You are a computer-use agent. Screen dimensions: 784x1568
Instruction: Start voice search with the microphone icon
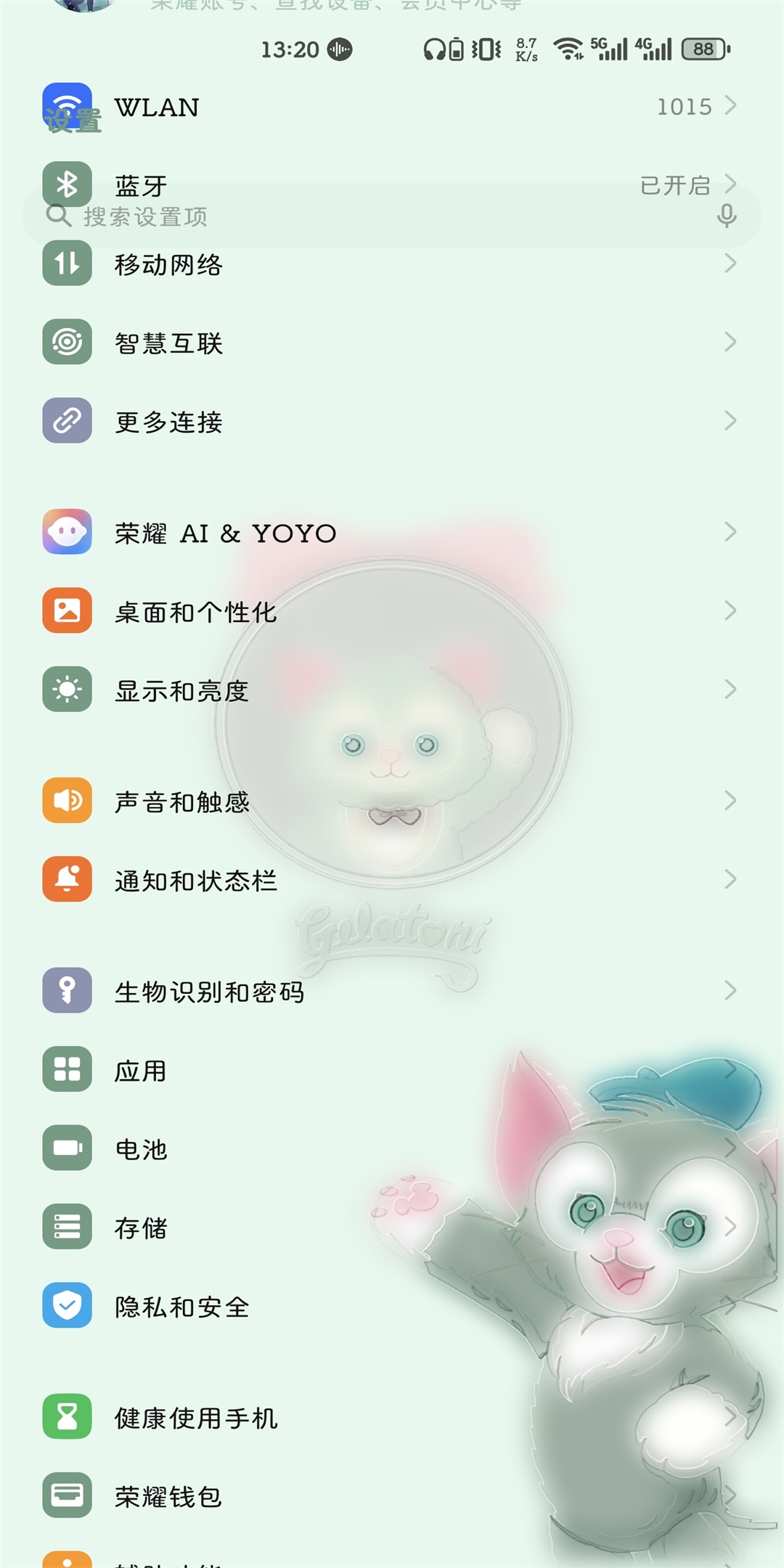tap(726, 216)
